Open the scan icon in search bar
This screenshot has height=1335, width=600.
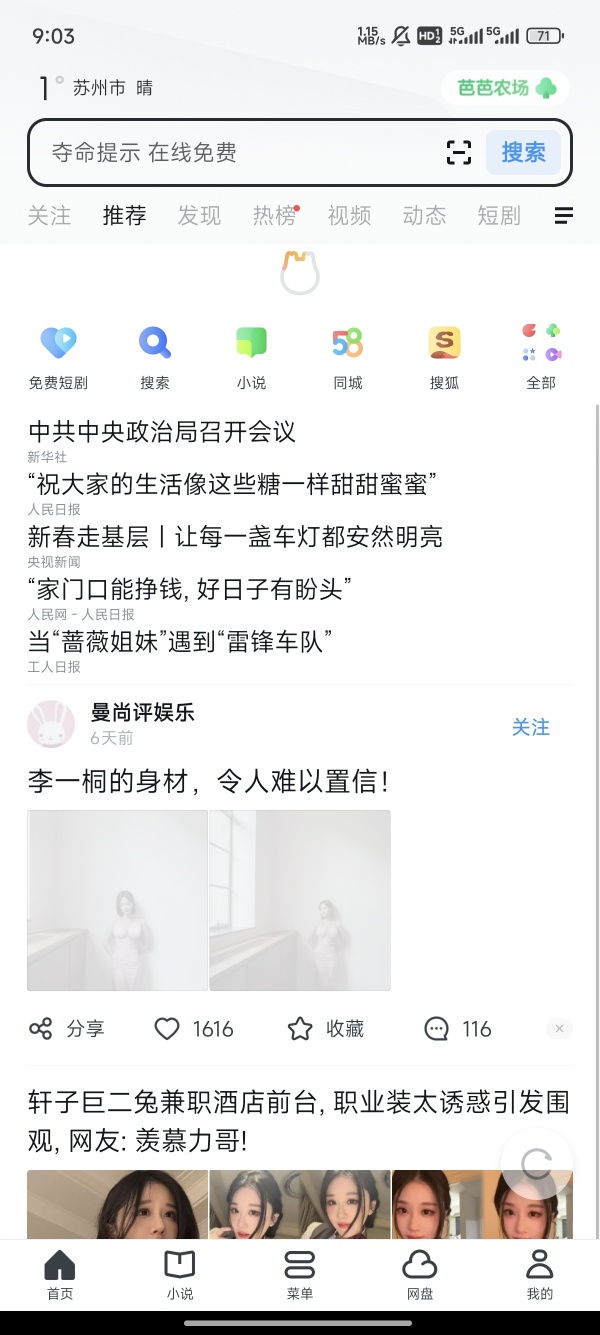click(458, 153)
